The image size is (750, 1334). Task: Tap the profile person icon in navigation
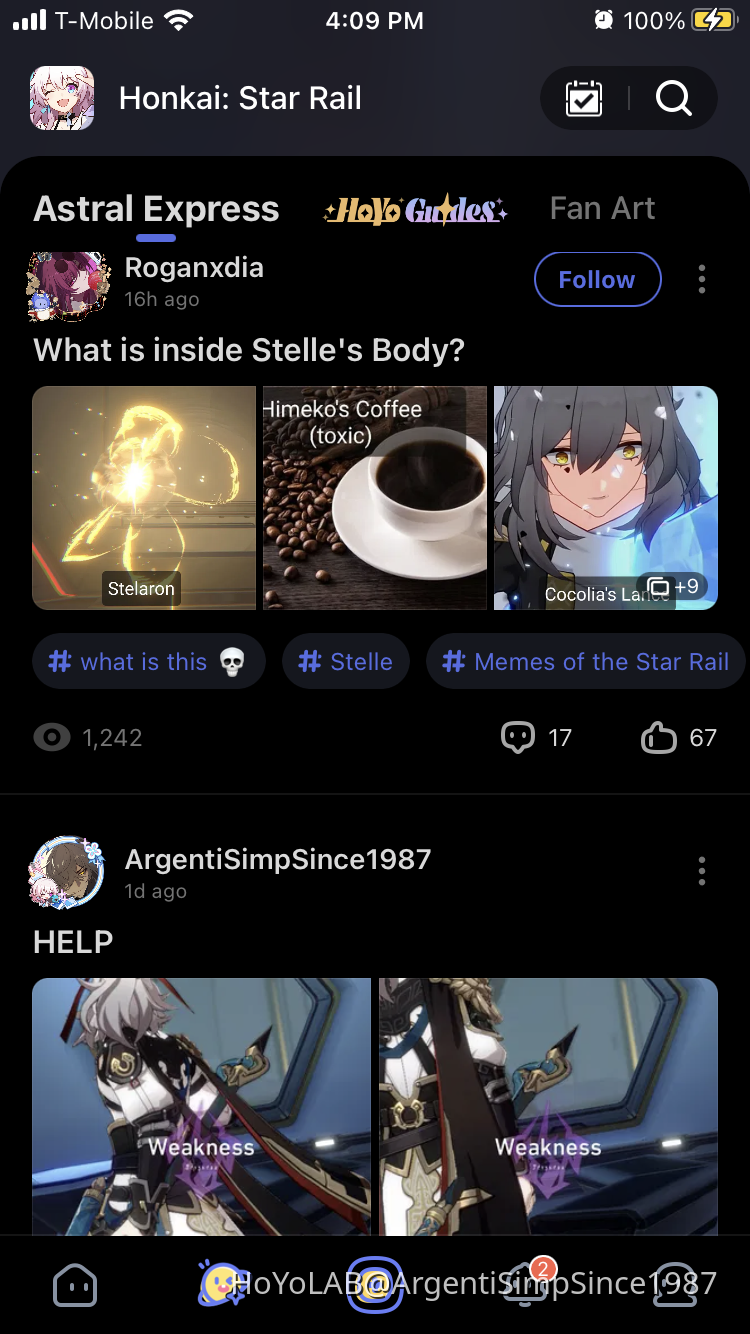tap(675, 1284)
